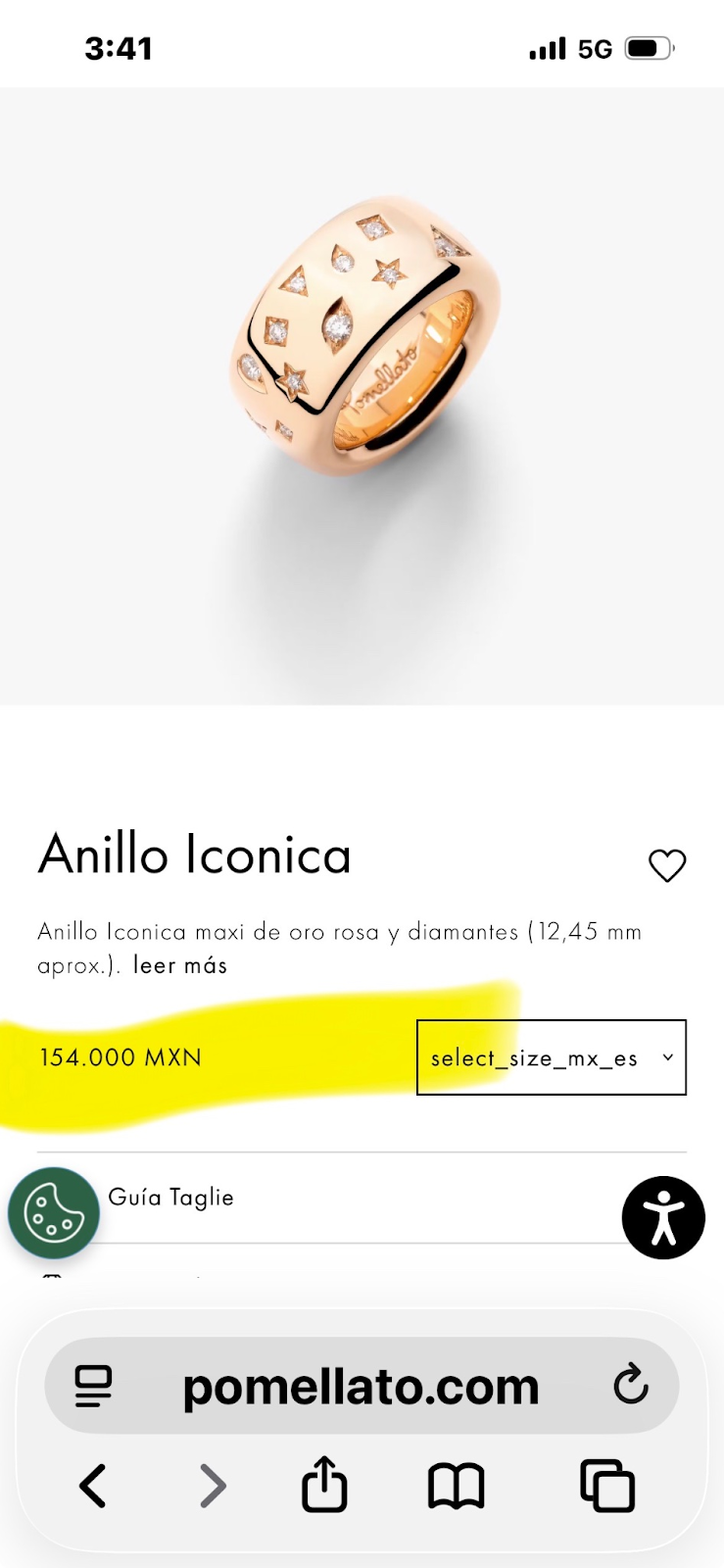Screen dimensions: 724x1568
Task: Open cookie preferences button
Action: tap(54, 1213)
